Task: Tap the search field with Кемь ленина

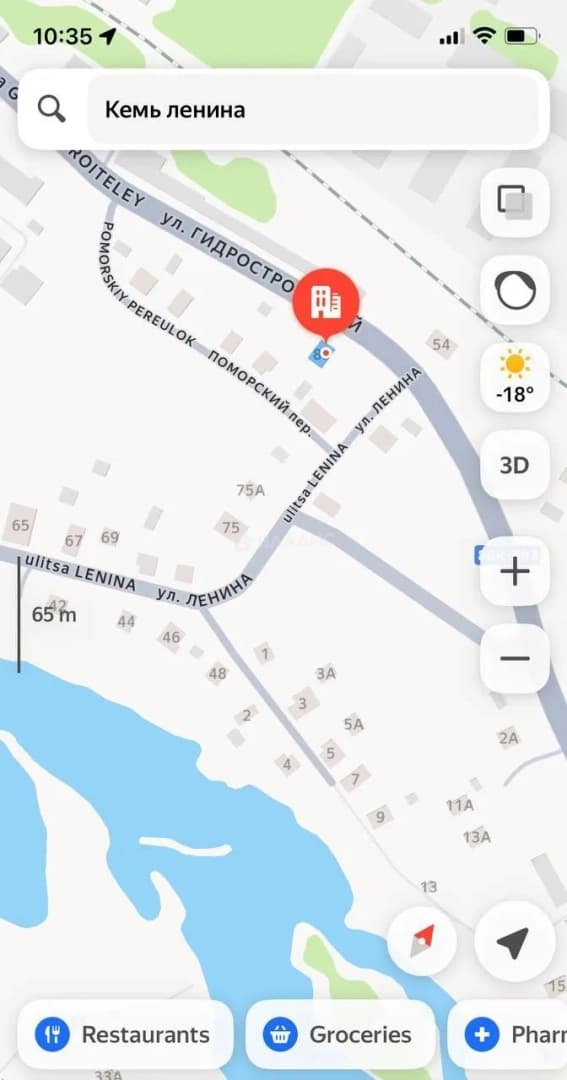Action: 313,110
